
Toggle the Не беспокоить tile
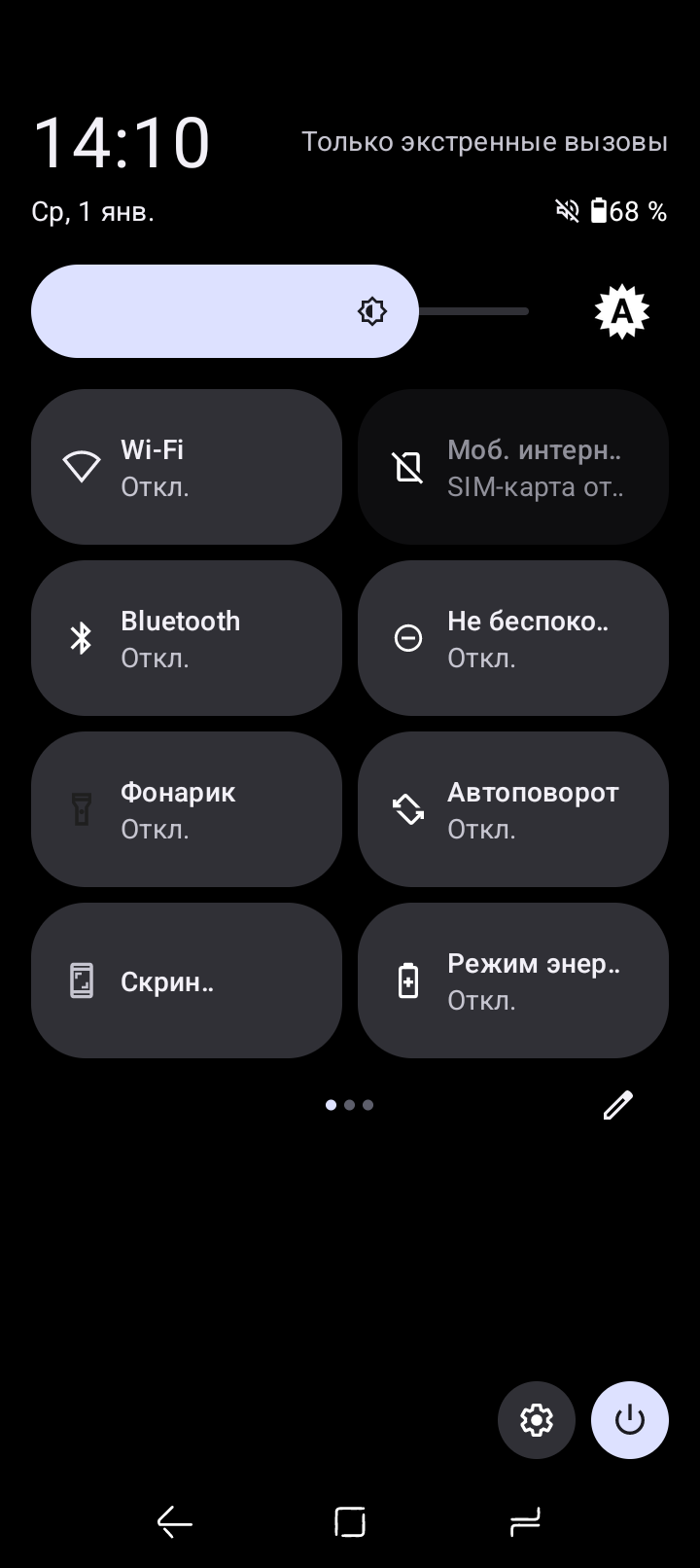pos(513,638)
